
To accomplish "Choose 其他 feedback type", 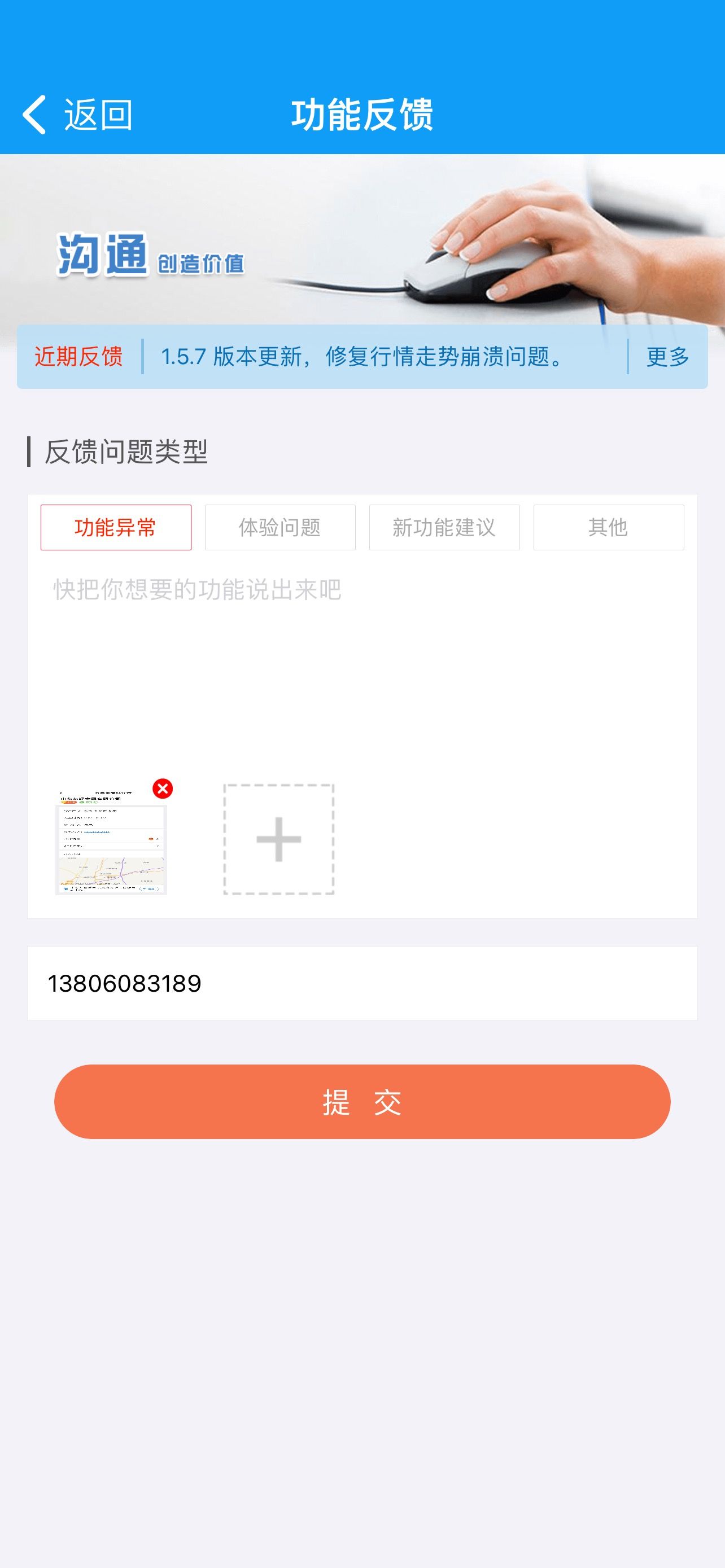I will 608,527.
